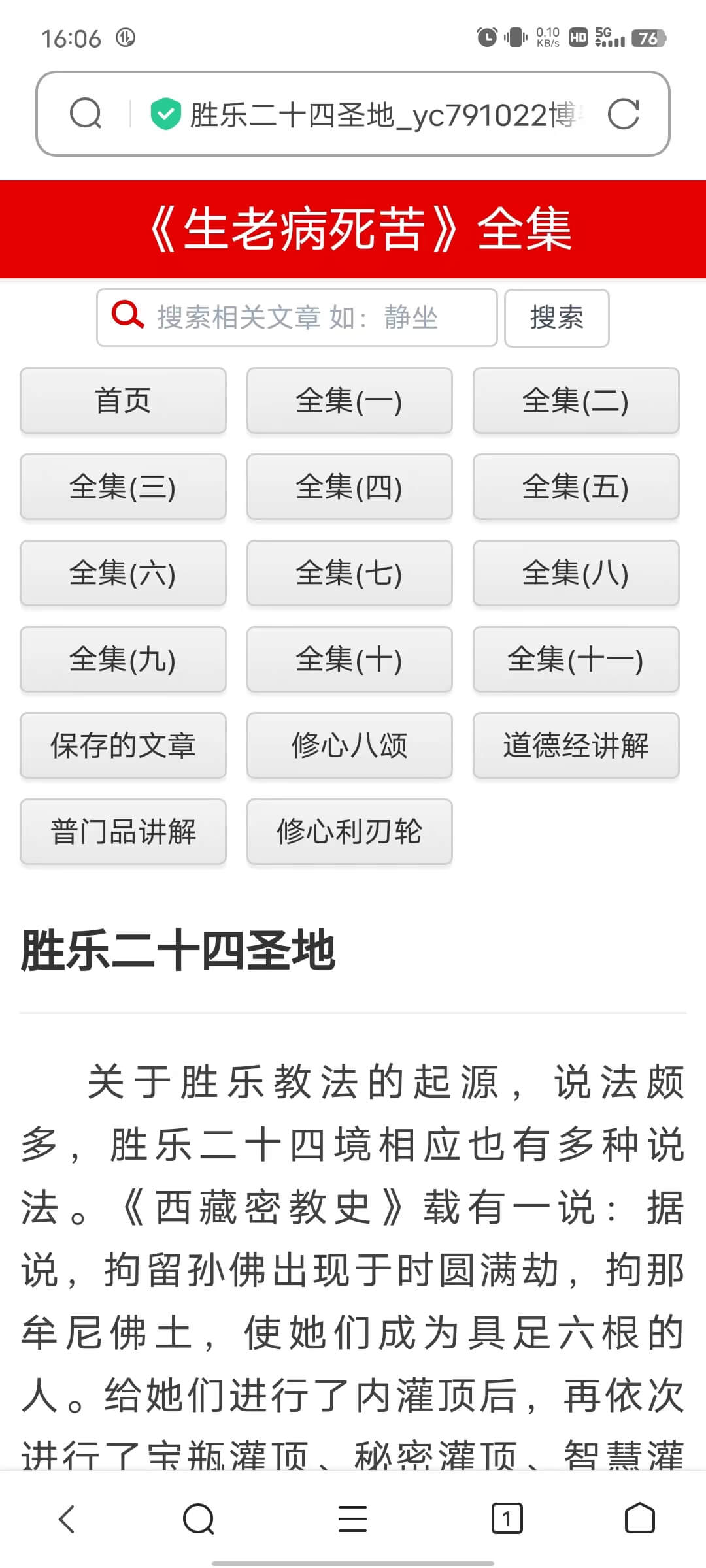Open the tab switcher showing 1
Image resolution: width=706 pixels, height=1568 pixels.
507,1519
